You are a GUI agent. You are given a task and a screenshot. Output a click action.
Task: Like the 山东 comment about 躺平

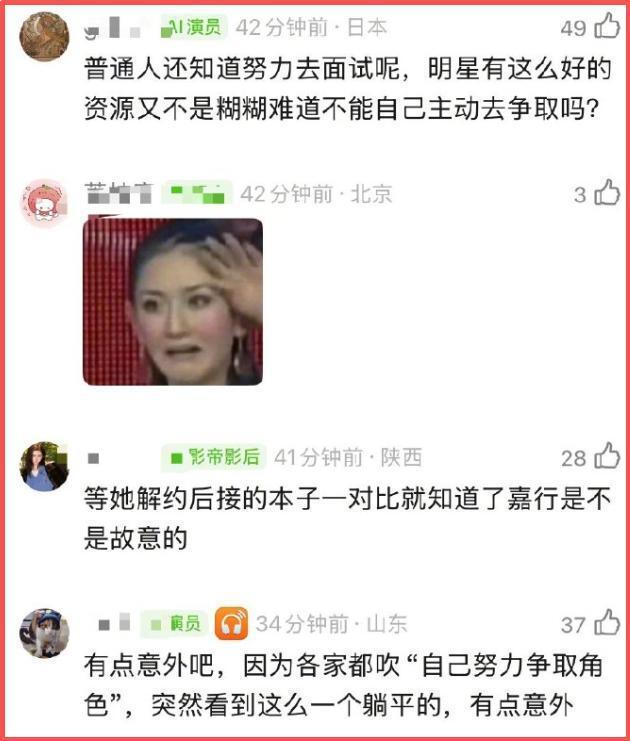pos(606,624)
